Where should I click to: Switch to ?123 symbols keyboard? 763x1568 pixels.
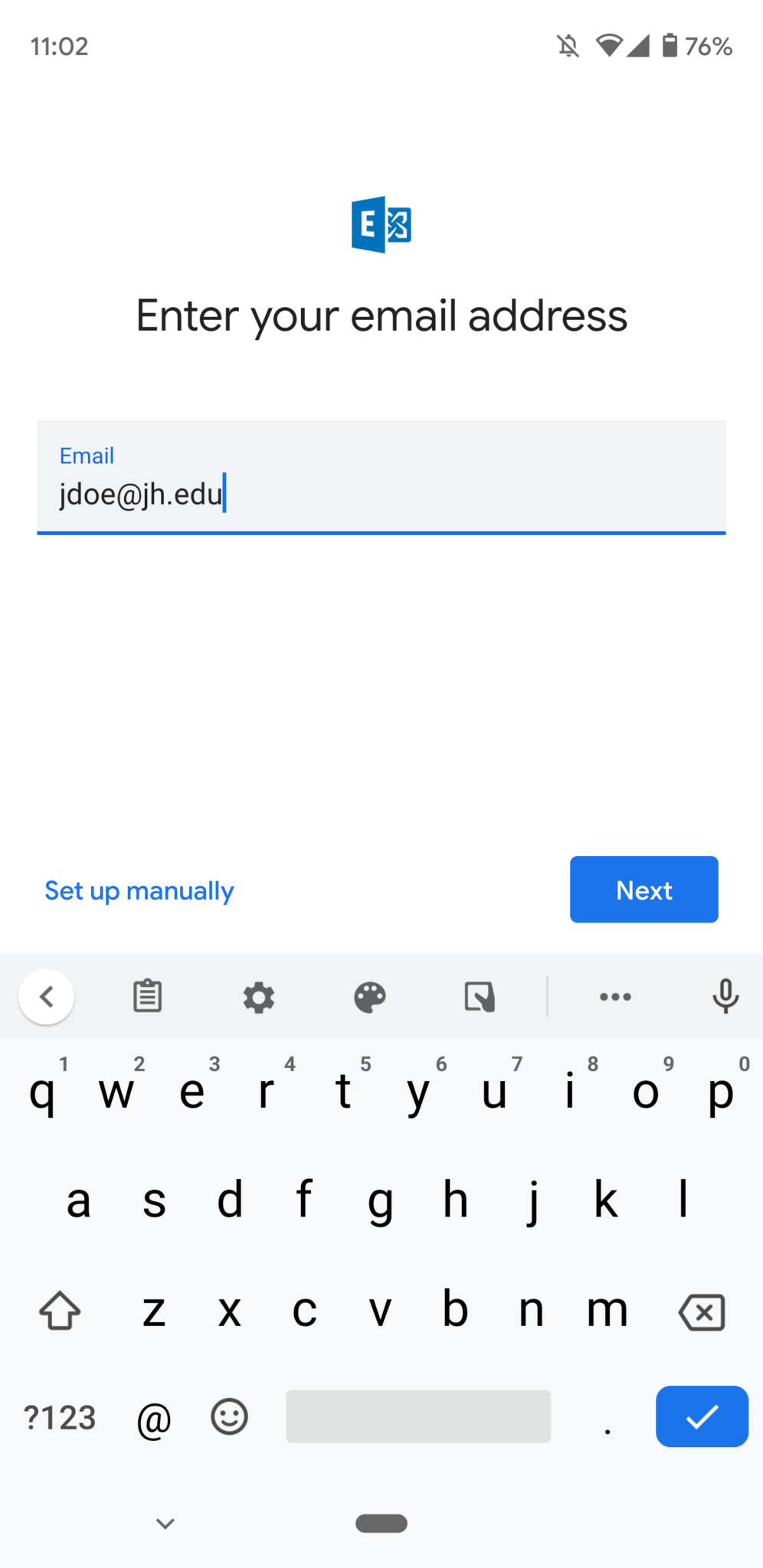pos(60,1417)
